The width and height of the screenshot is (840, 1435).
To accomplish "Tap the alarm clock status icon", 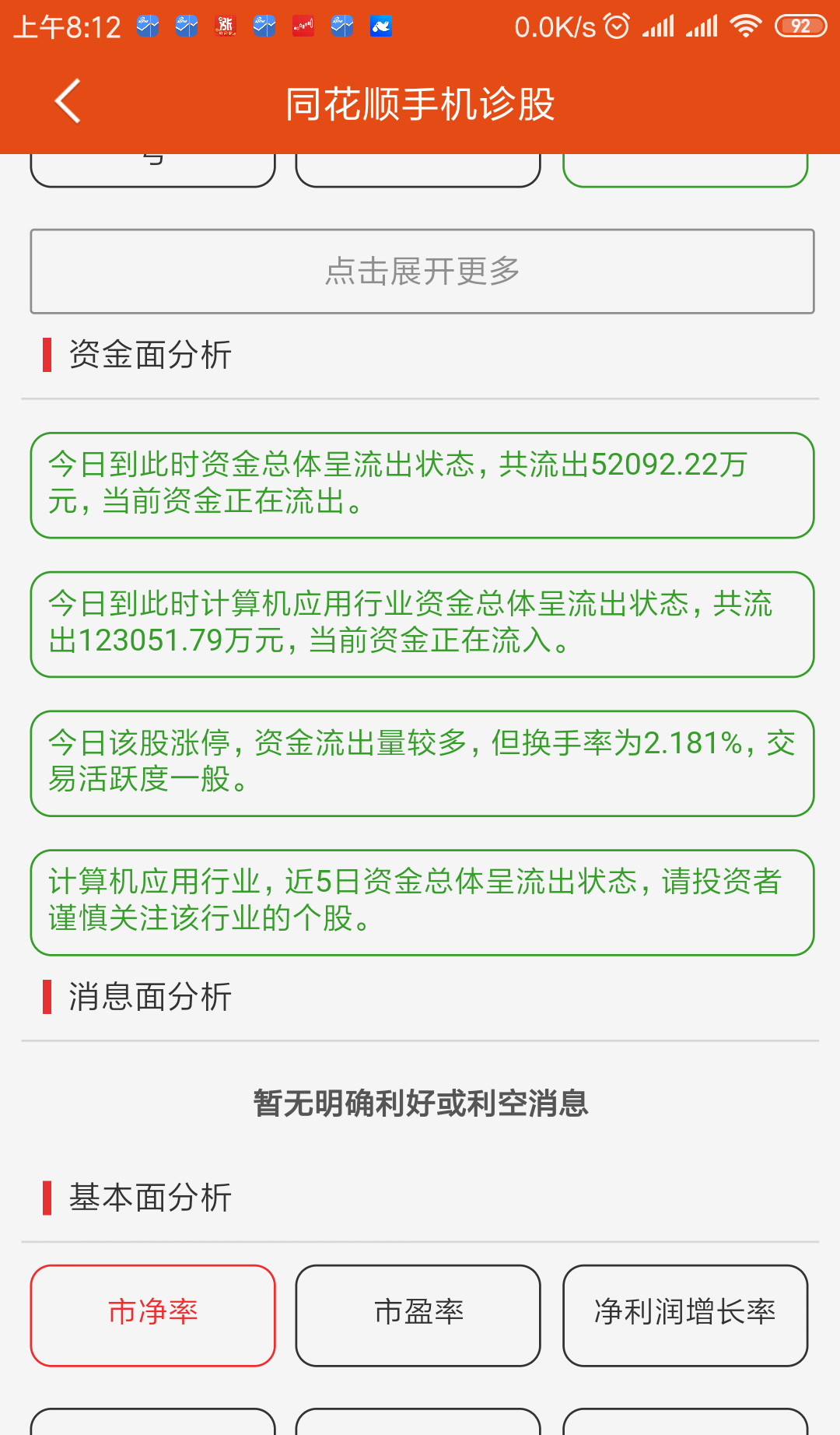I will click(x=617, y=26).
